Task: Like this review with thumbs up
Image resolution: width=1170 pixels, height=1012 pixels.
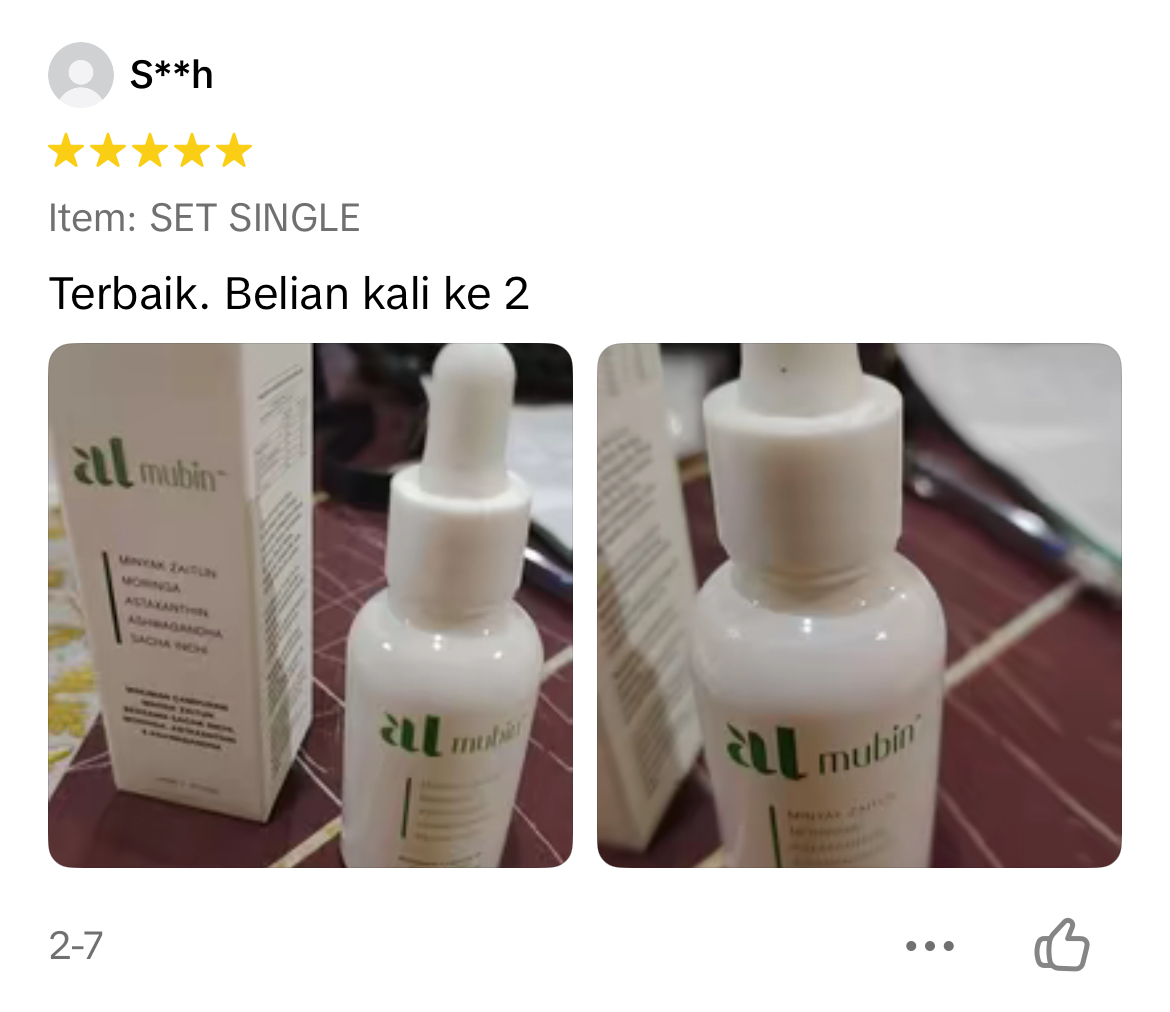Action: pos(1061,944)
